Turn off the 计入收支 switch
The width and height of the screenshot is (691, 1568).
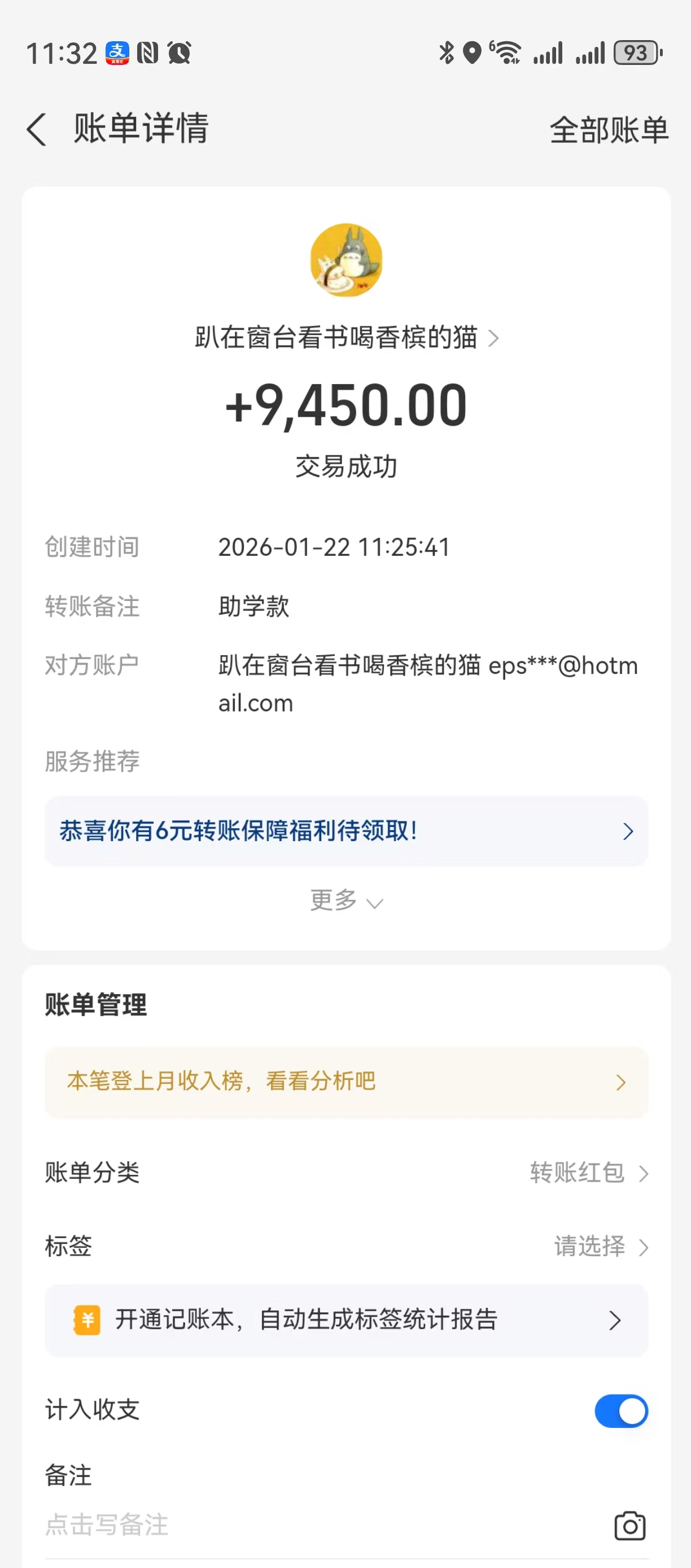[620, 1410]
